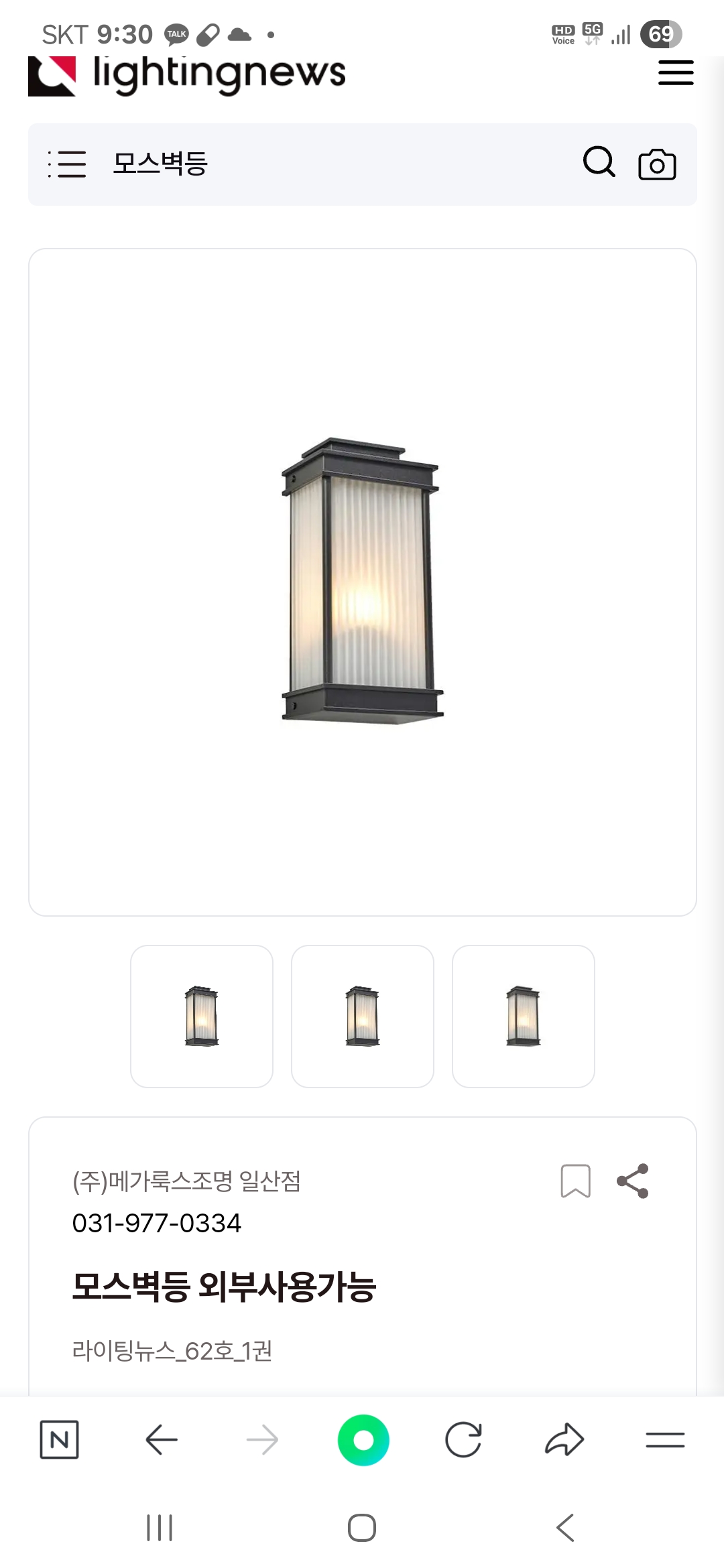
Task: Select the third lamp thumbnail
Action: point(524,1016)
